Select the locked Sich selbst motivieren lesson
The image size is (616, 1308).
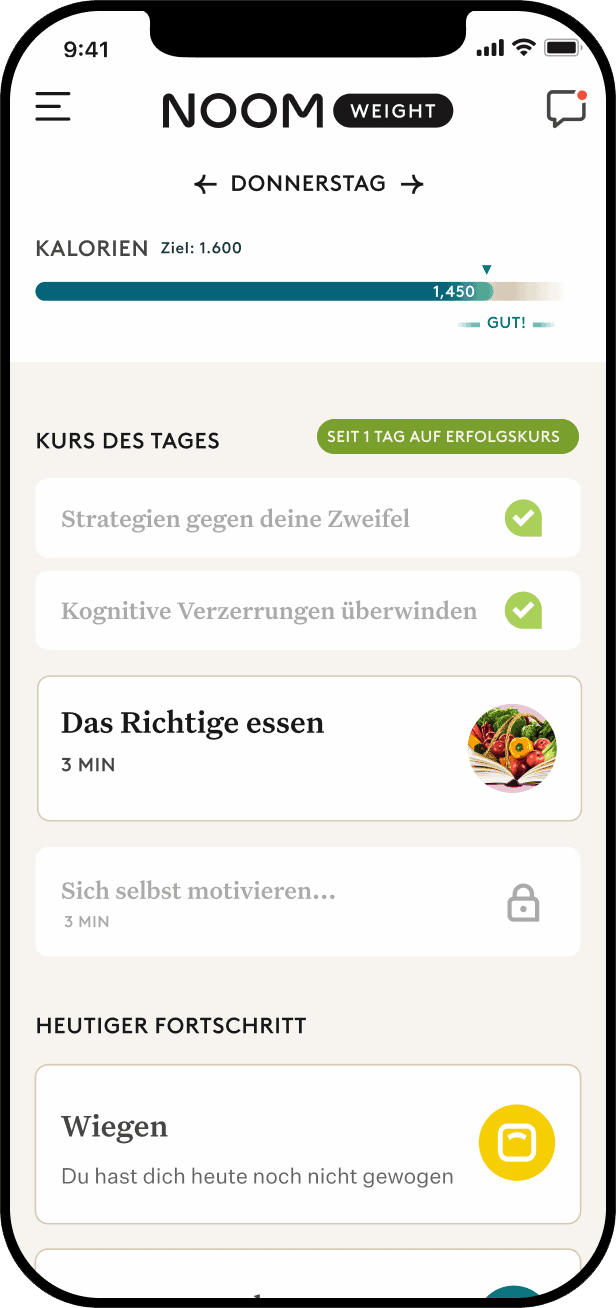308,902
